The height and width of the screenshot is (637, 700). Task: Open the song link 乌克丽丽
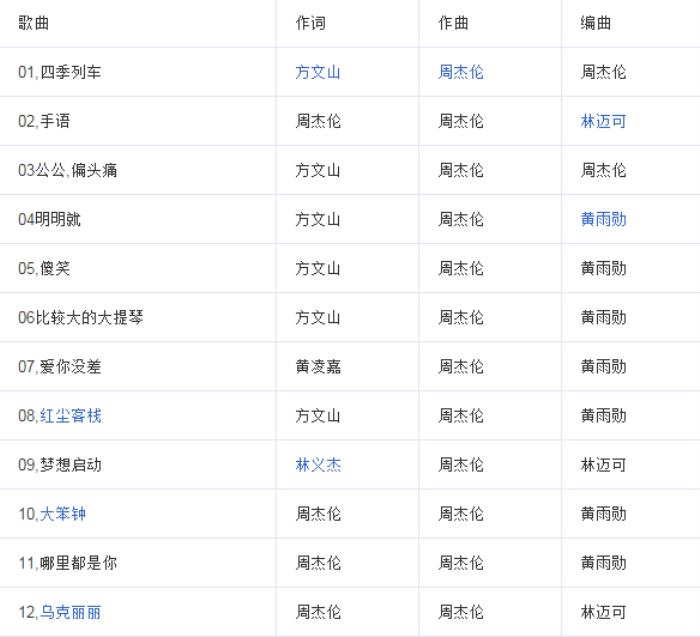[70, 612]
